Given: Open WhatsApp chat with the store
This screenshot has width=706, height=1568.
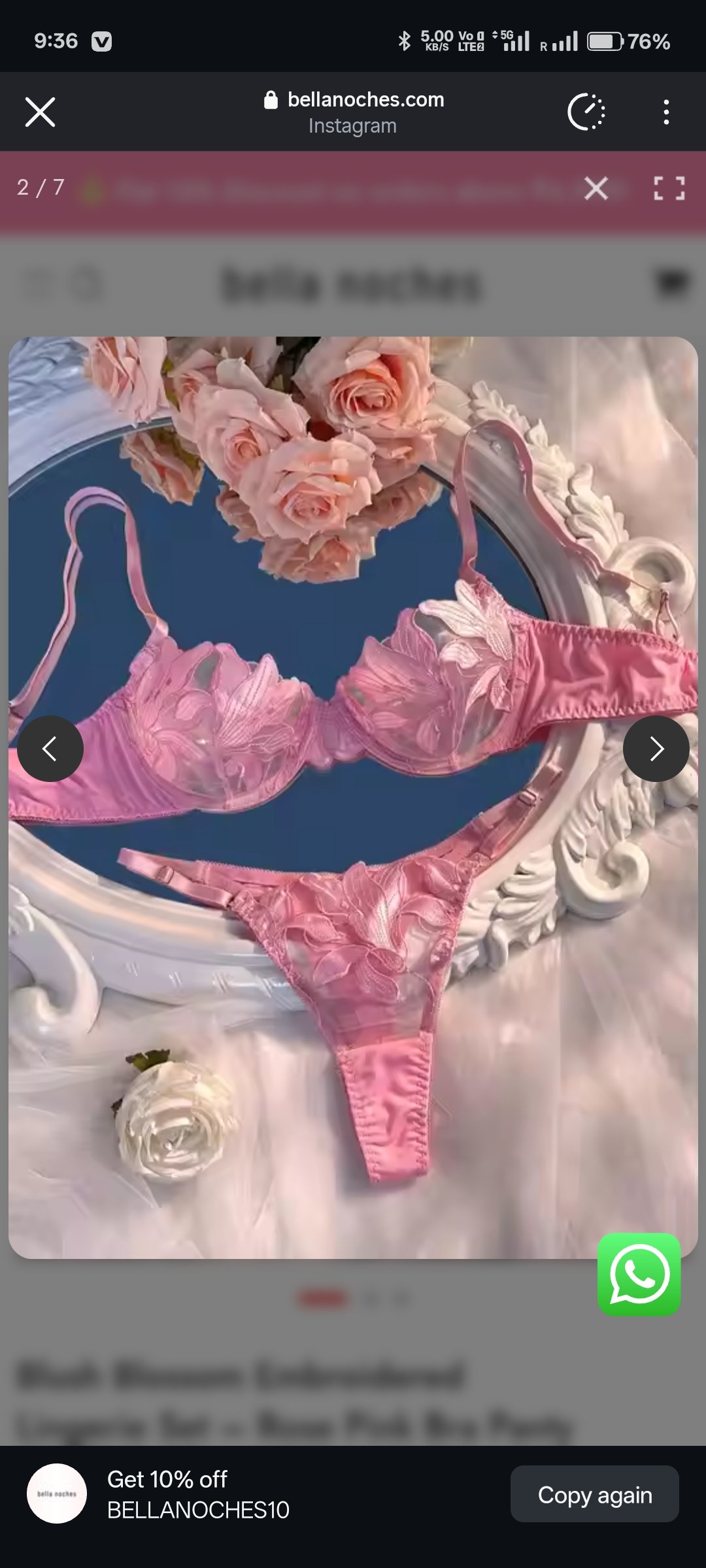Looking at the screenshot, I should (x=639, y=1274).
